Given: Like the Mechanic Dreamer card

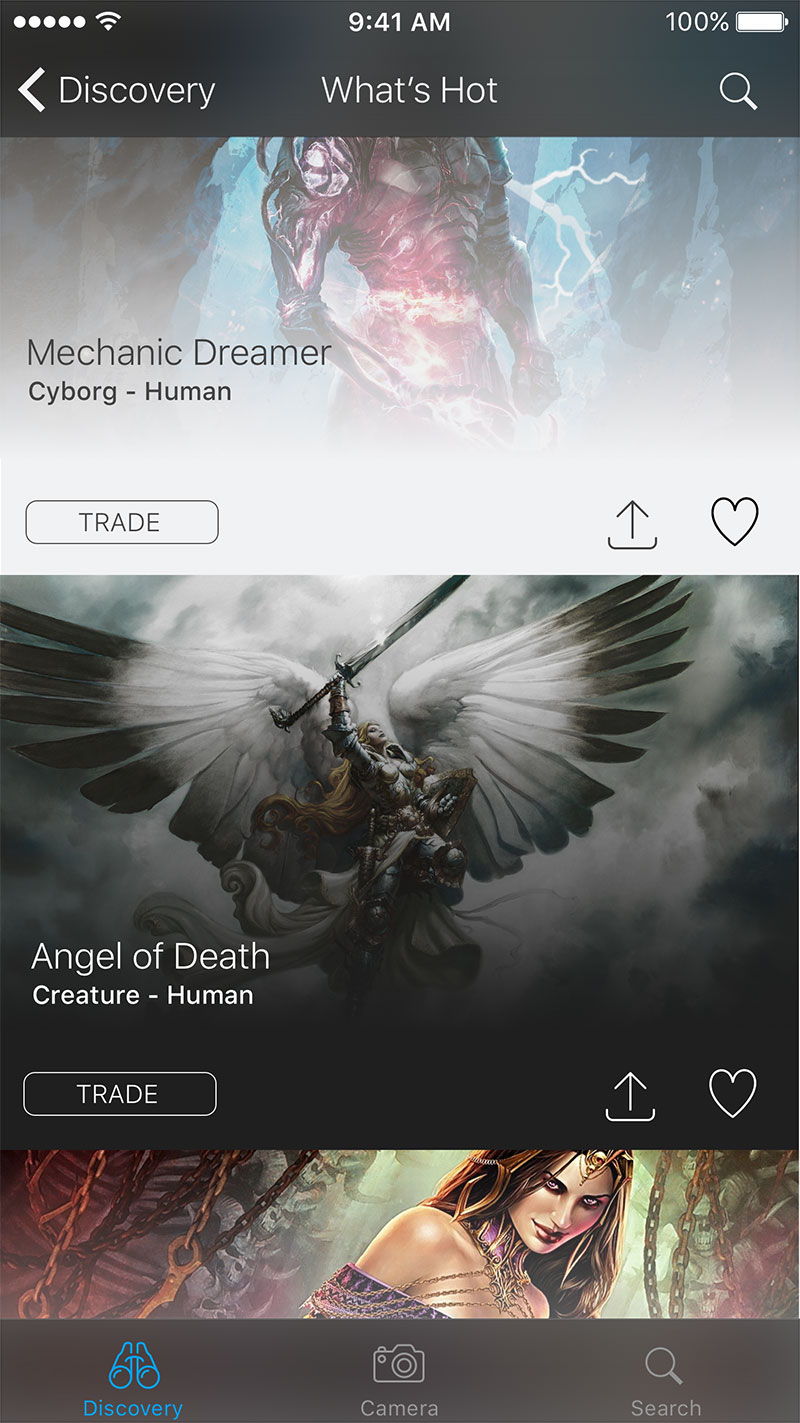Looking at the screenshot, I should click(735, 522).
